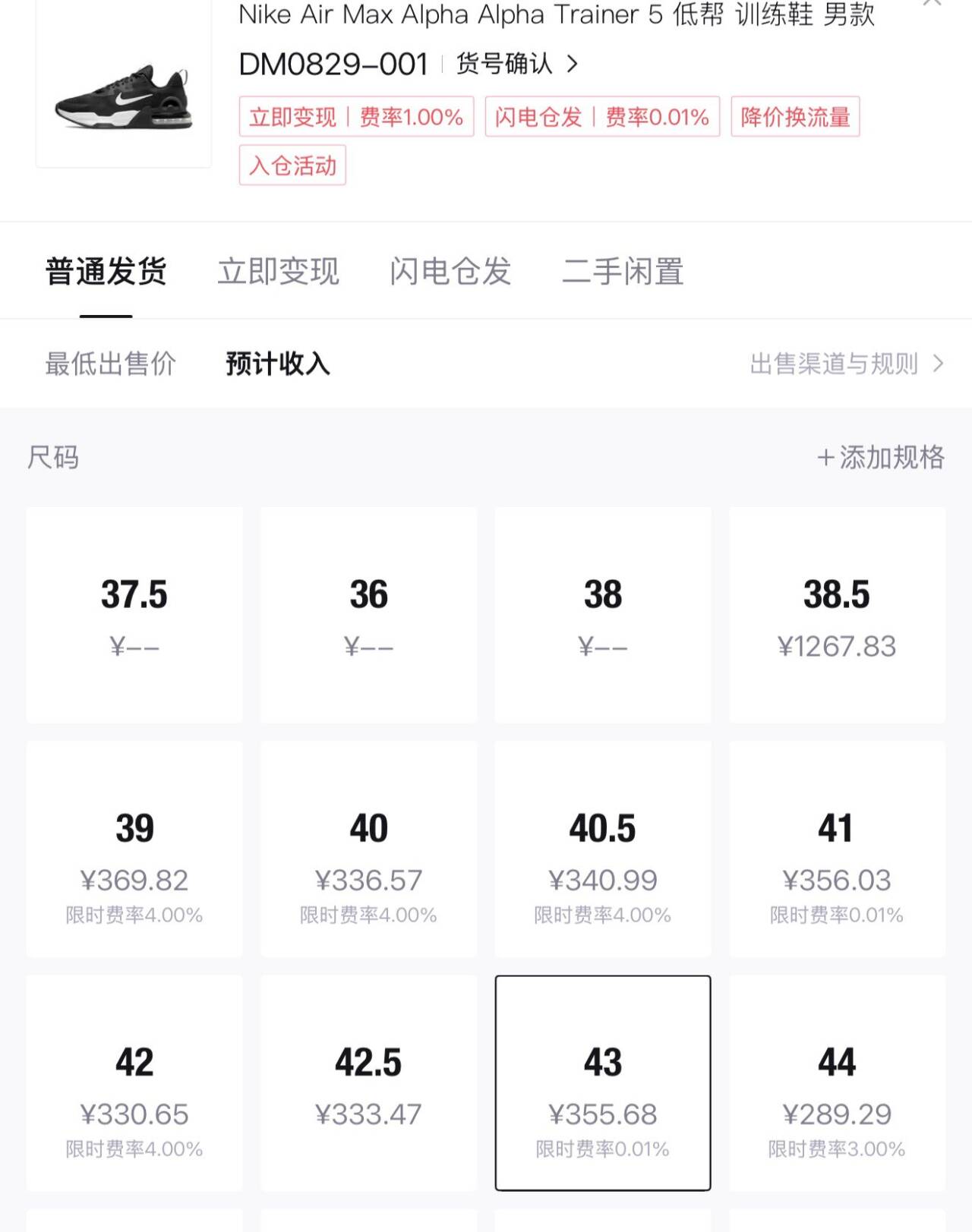The height and width of the screenshot is (1232, 972).
Task: Switch to 二手闲置 tab
Action: point(623,271)
